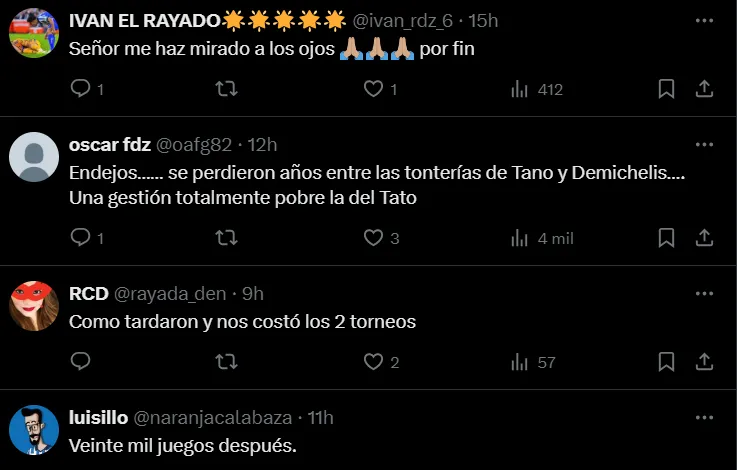Retweet RCD's post
This screenshot has height=470, width=737.
[x=227, y=362]
